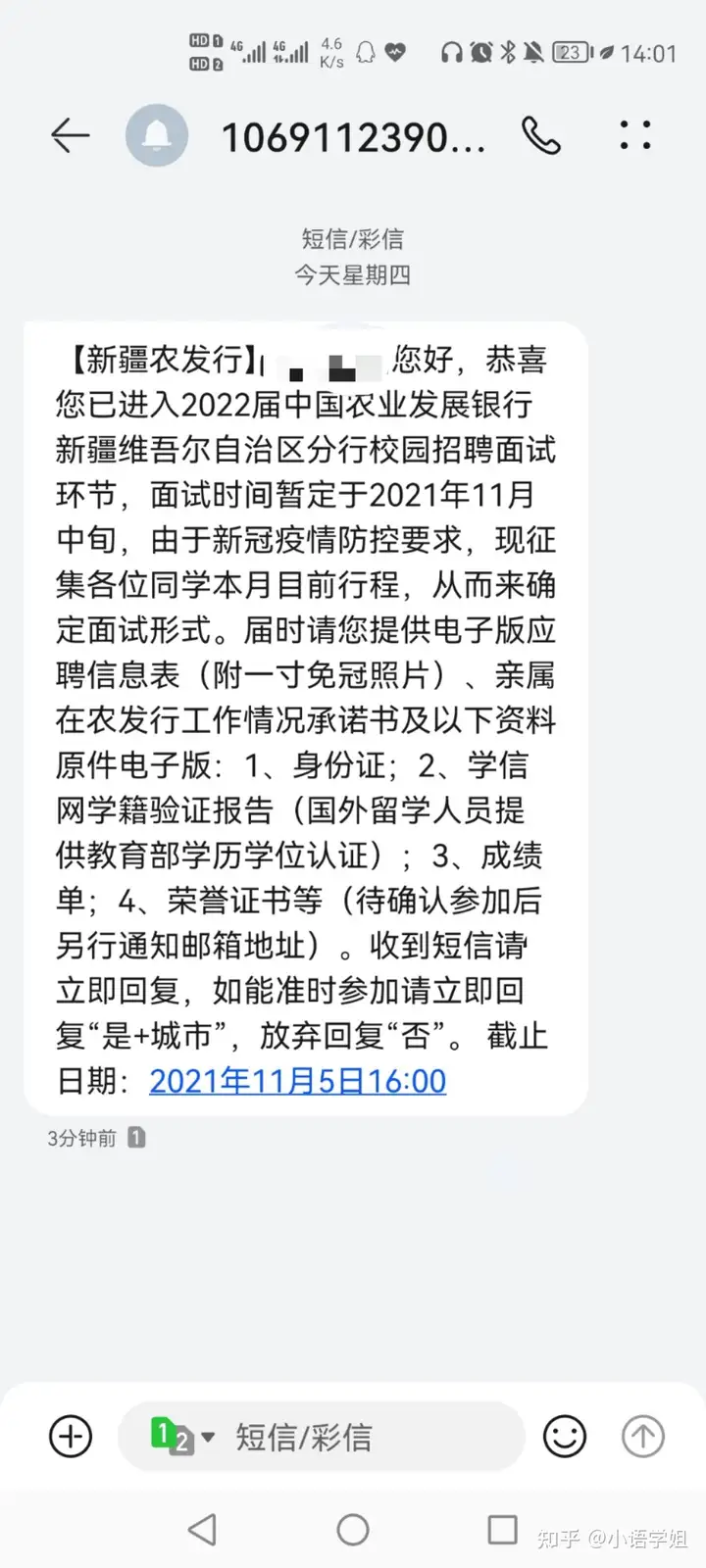Open the four-dot more options menu

click(x=635, y=135)
